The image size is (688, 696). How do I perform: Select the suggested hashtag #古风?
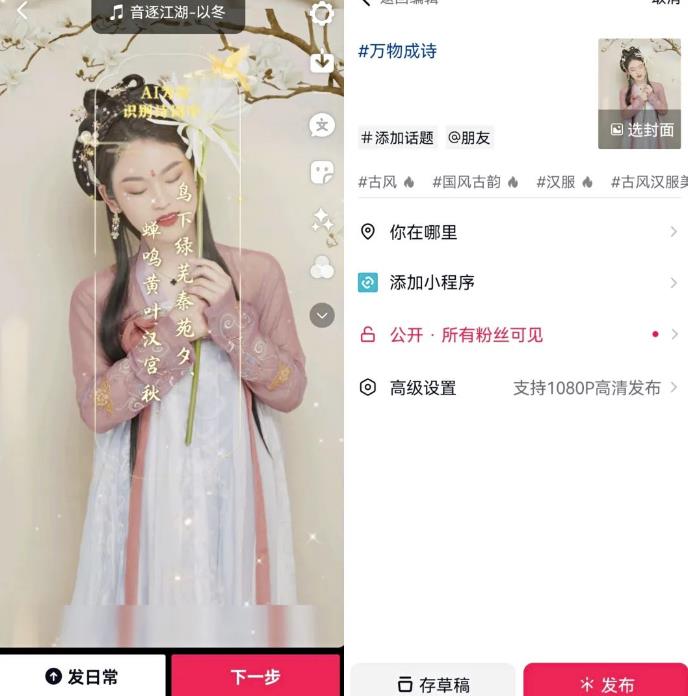coord(385,182)
